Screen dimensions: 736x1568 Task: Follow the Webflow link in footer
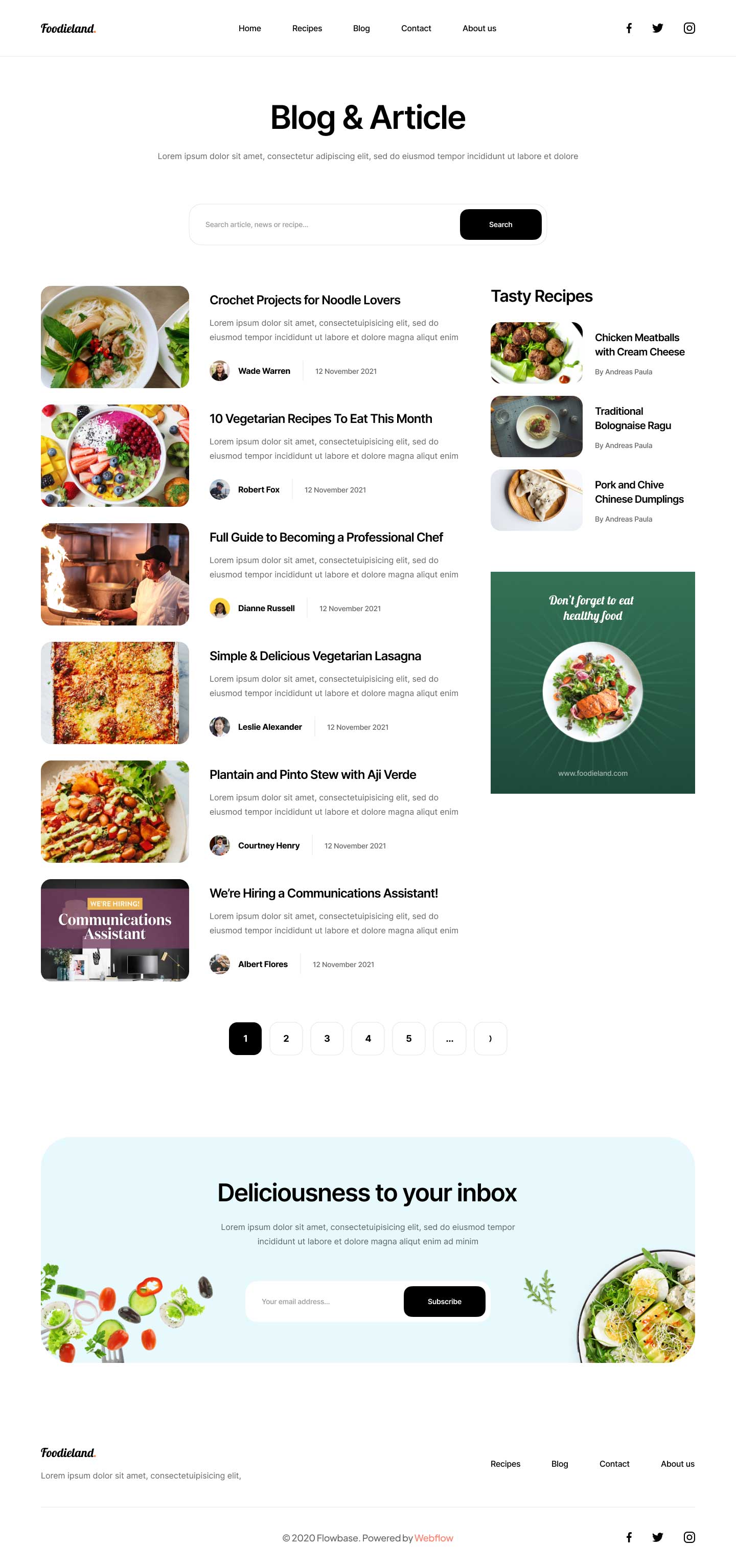tap(433, 1537)
